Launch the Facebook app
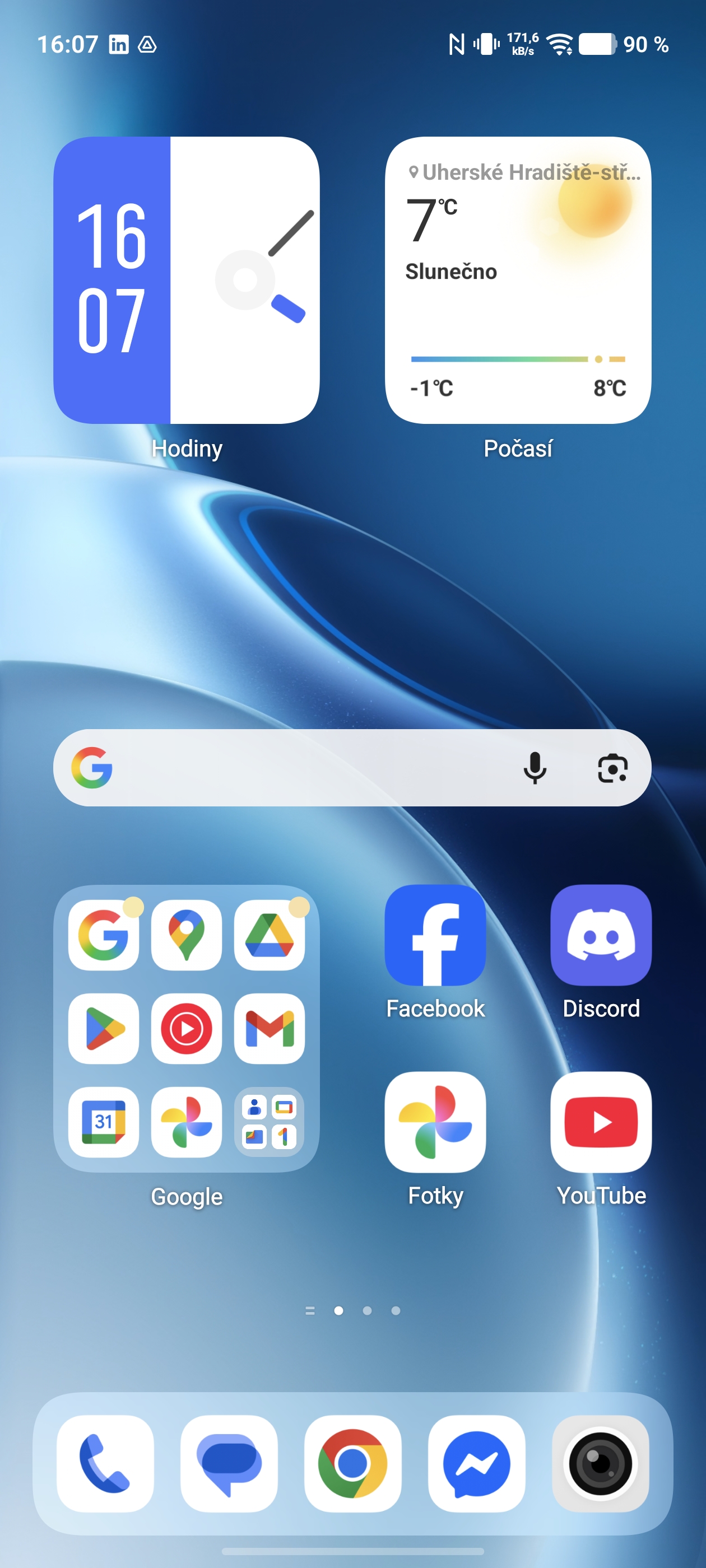The height and width of the screenshot is (1568, 706). tap(435, 936)
